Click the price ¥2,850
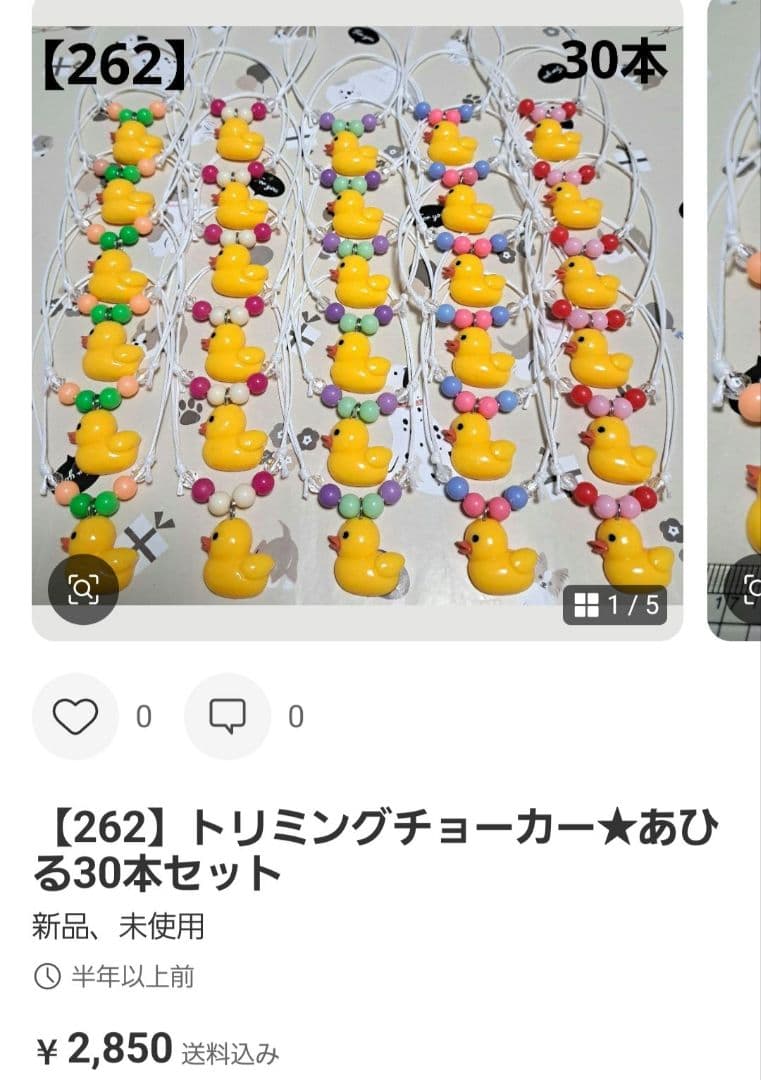Screen dimensions: 761x1080 coord(106,1050)
